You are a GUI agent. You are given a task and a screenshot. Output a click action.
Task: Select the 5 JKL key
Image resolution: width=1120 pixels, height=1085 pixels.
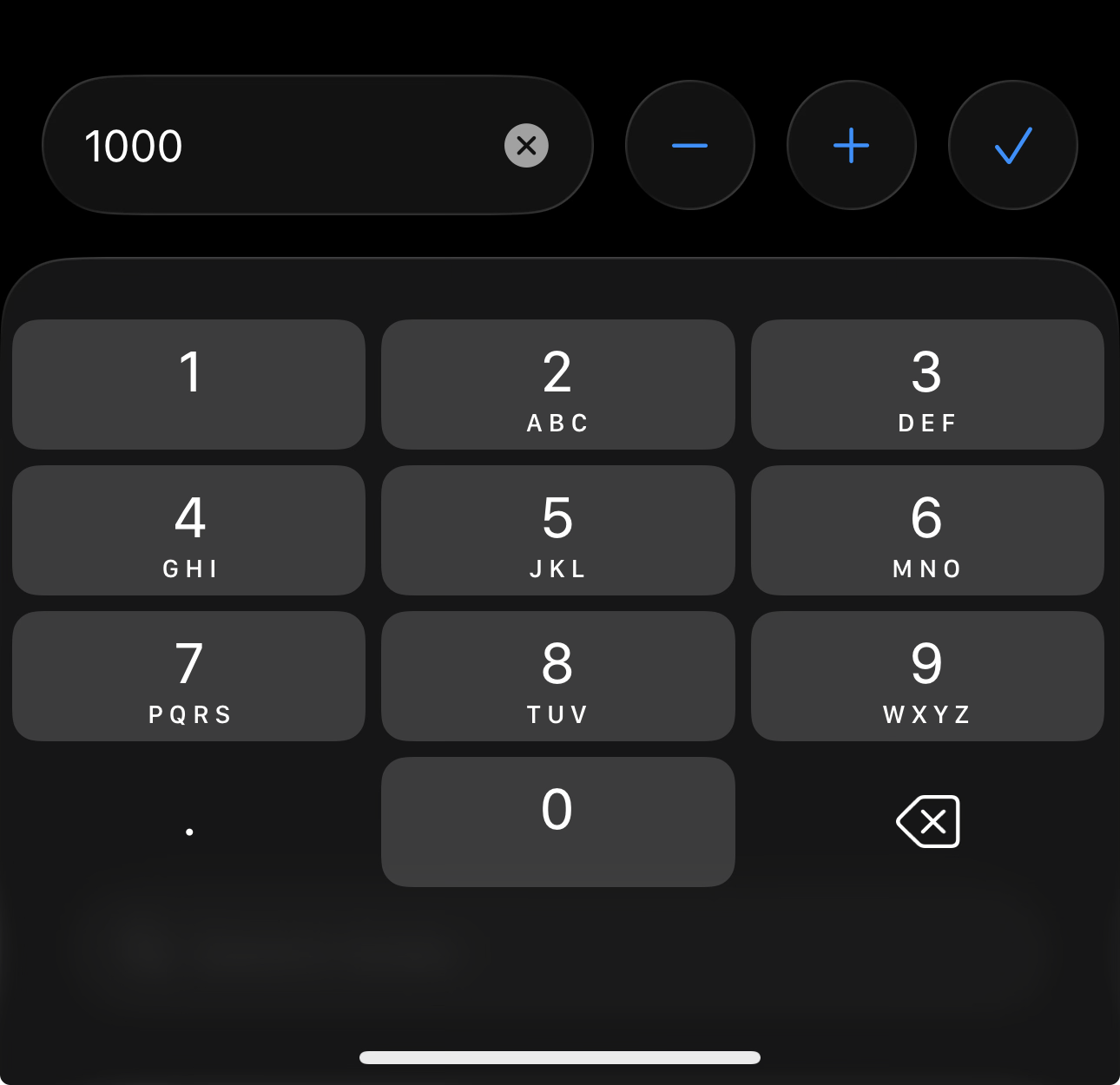[558, 530]
